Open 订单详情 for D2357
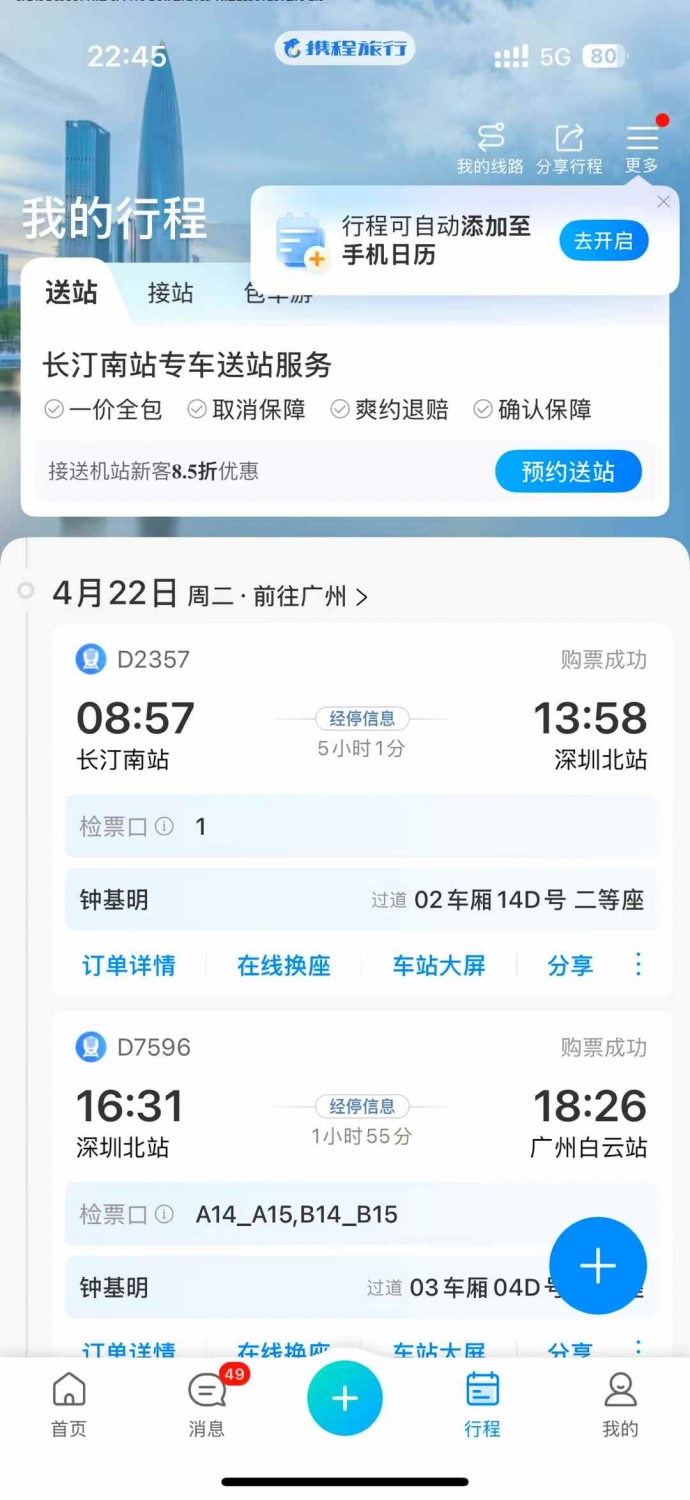The image size is (690, 1500). pos(128,965)
